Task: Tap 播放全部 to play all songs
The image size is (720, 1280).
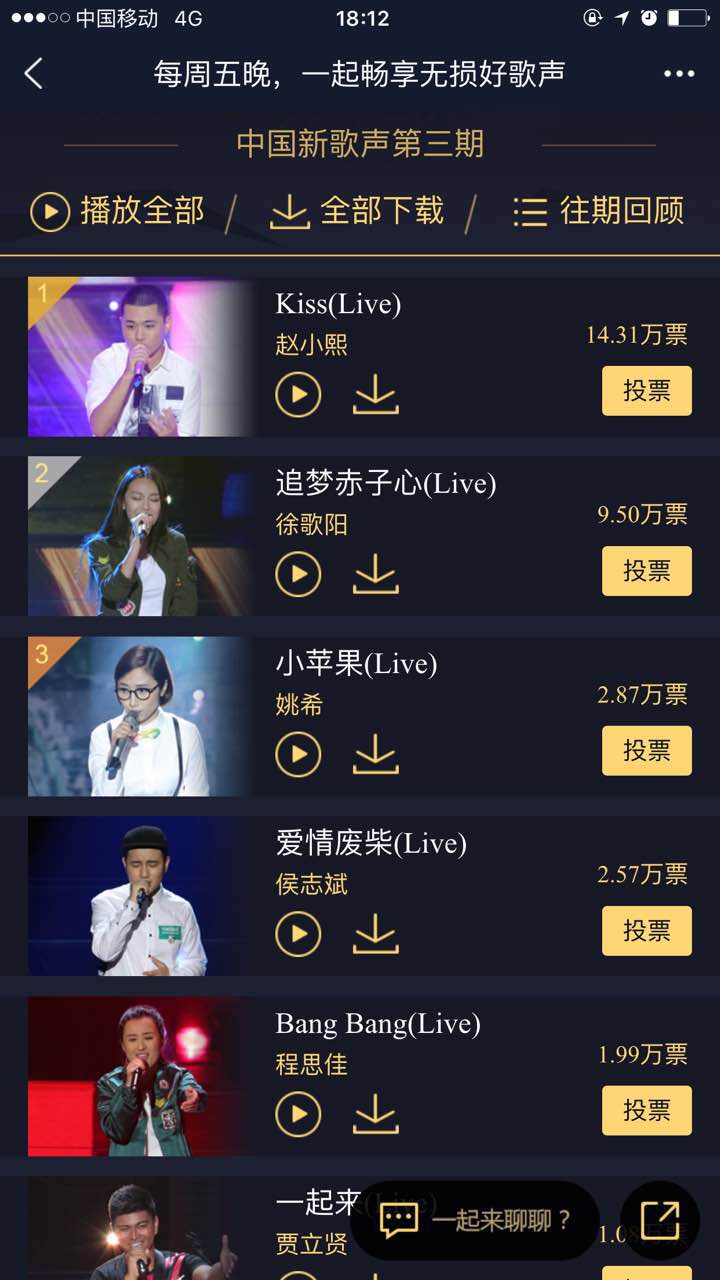Action: (118, 211)
